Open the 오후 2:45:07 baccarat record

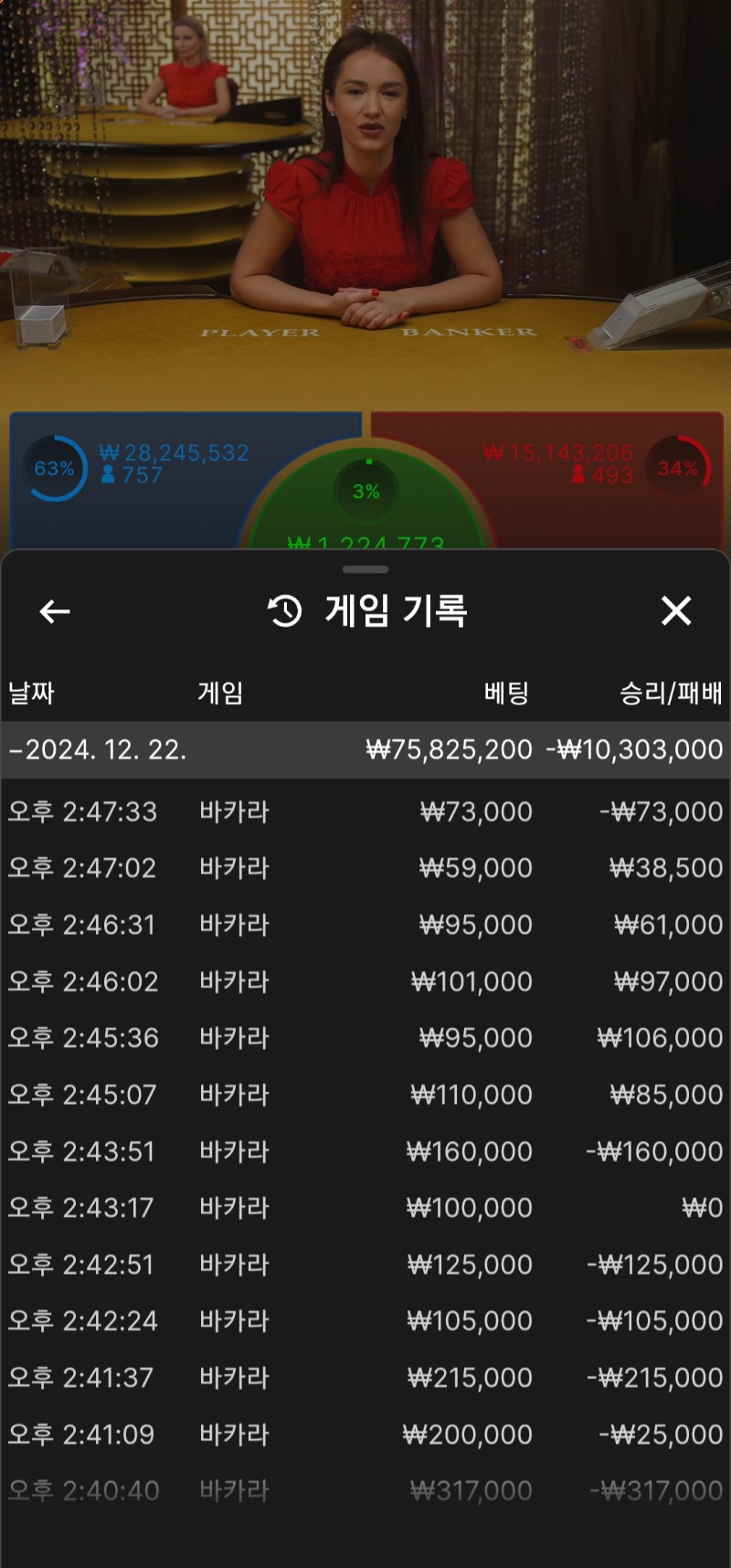(365, 1095)
